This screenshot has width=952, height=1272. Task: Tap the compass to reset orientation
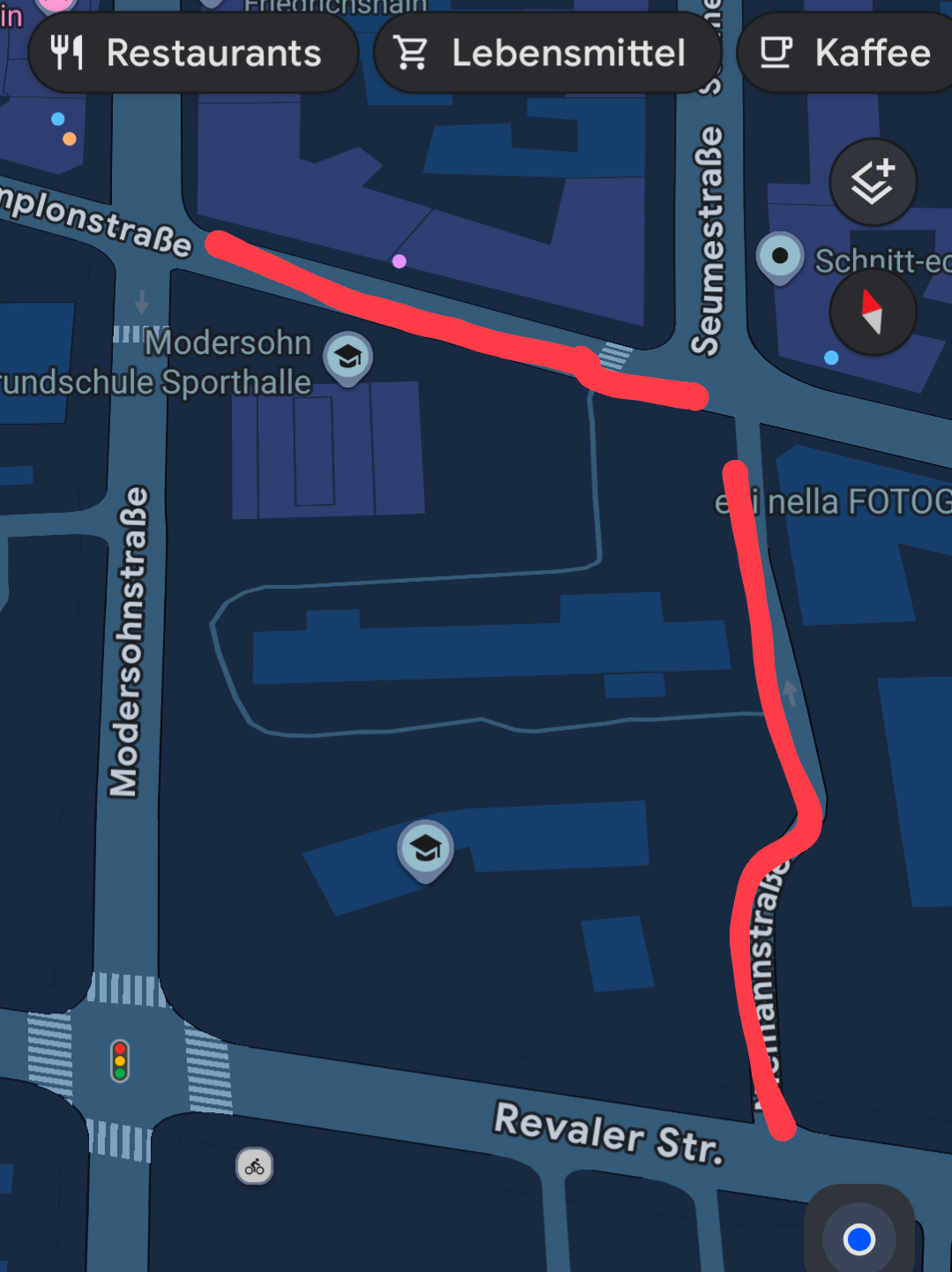[873, 312]
